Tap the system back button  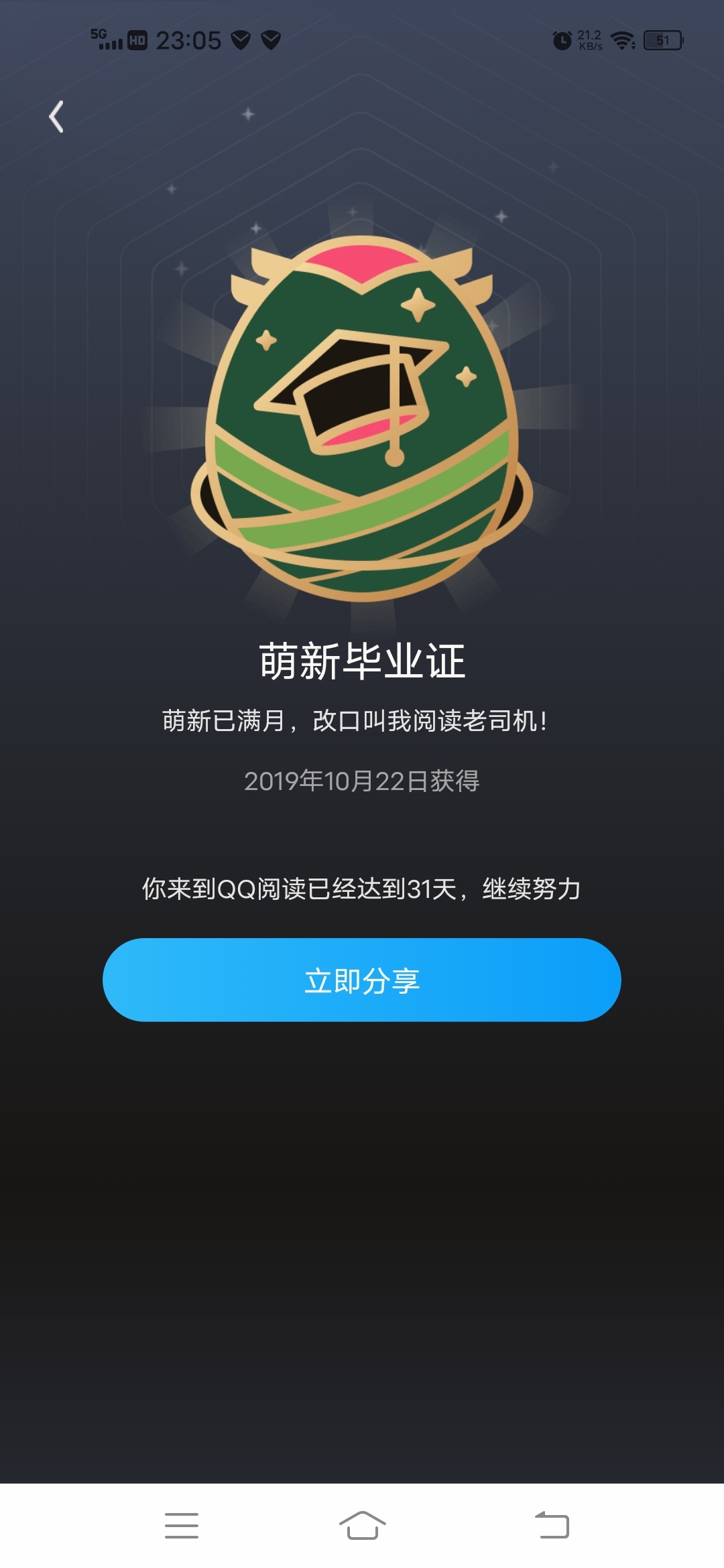552,1526
